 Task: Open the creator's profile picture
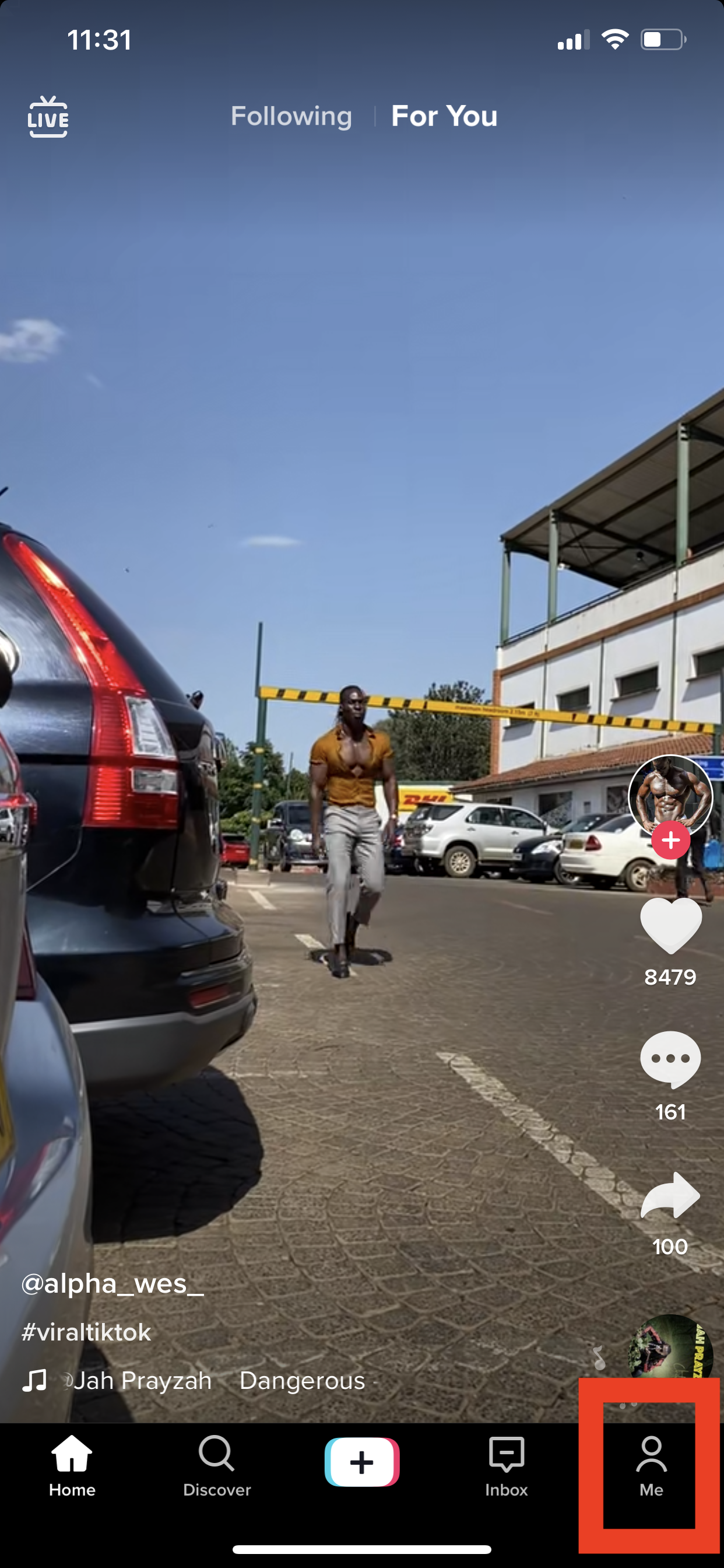tap(670, 796)
